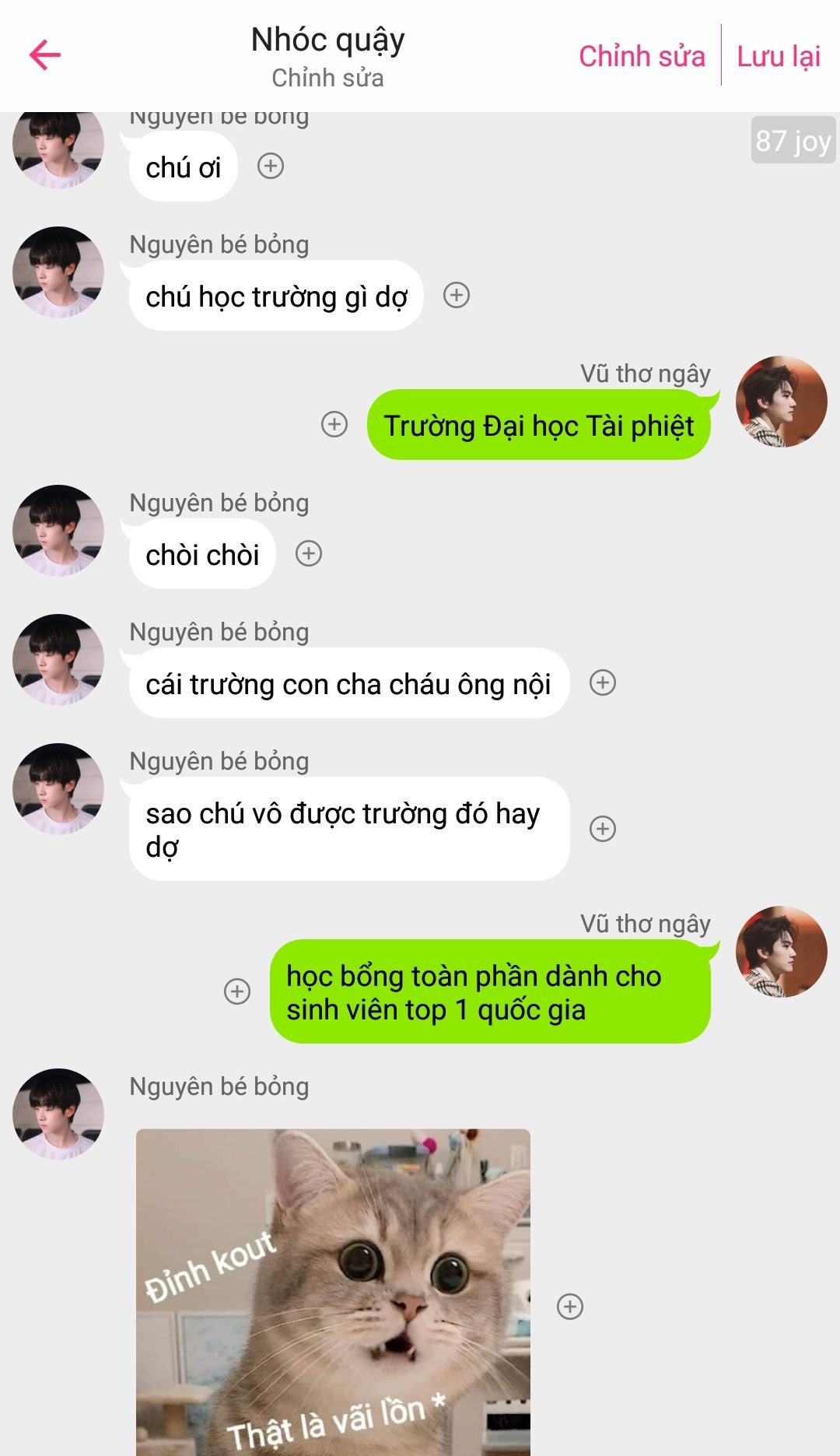
Task: Save with the Lưu lại button
Action: (779, 56)
